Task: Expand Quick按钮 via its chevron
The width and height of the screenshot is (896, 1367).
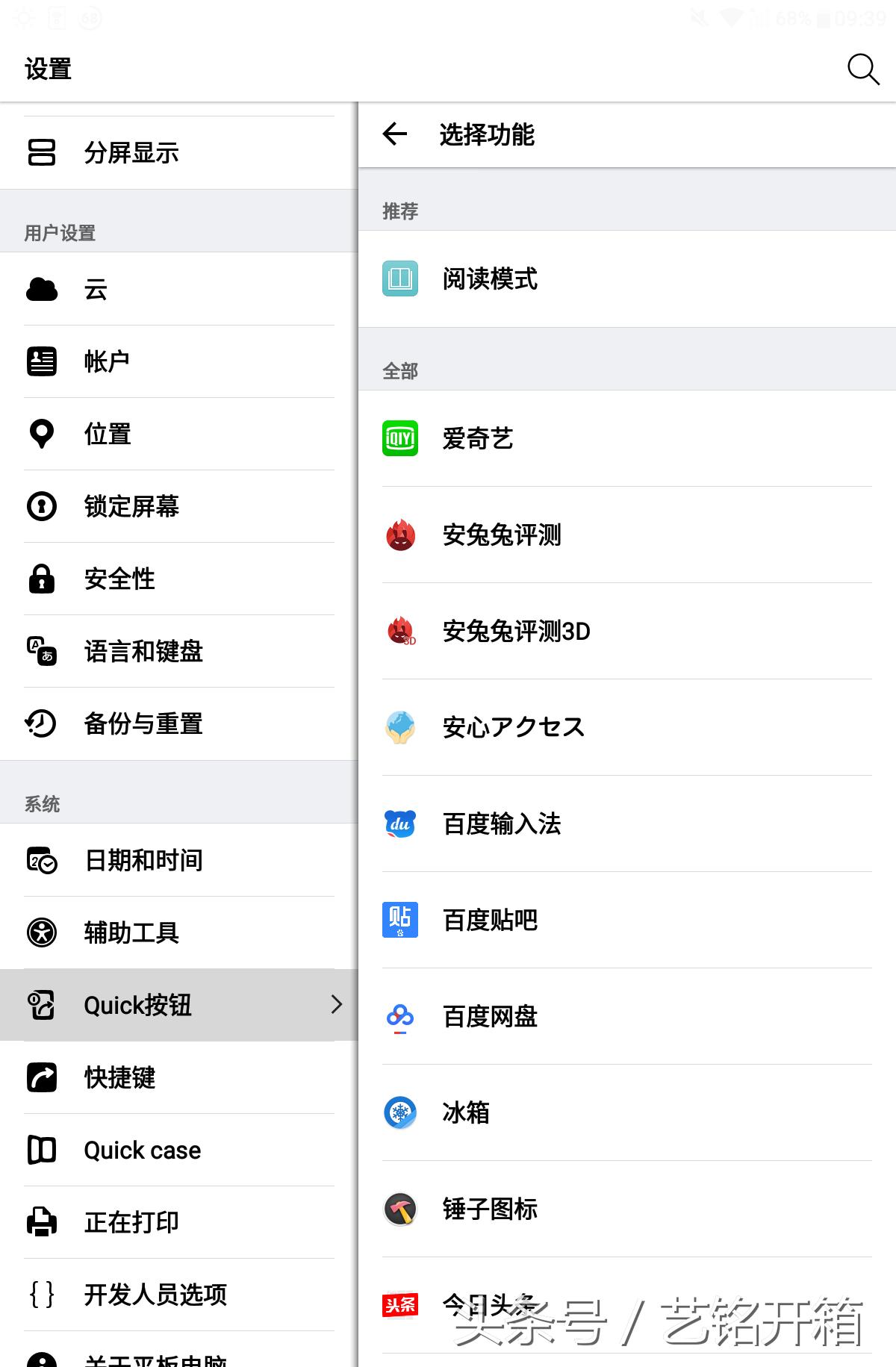Action: [336, 1006]
